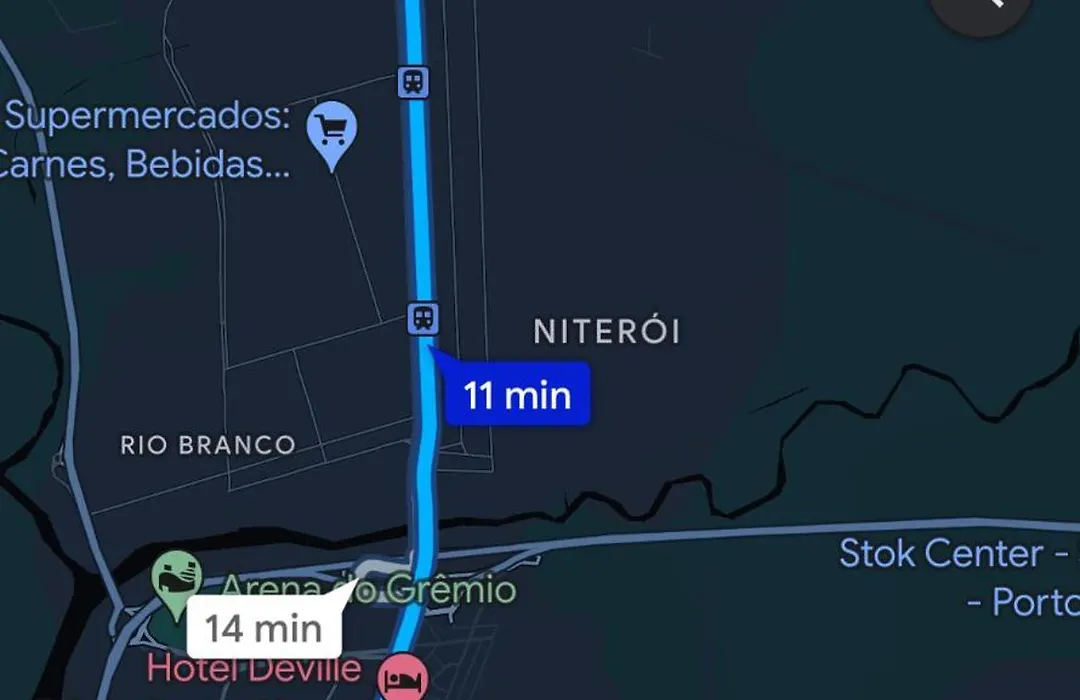The width and height of the screenshot is (1080, 700).
Task: Open the Arena do Grêmio stadium pin
Action: [x=177, y=579]
